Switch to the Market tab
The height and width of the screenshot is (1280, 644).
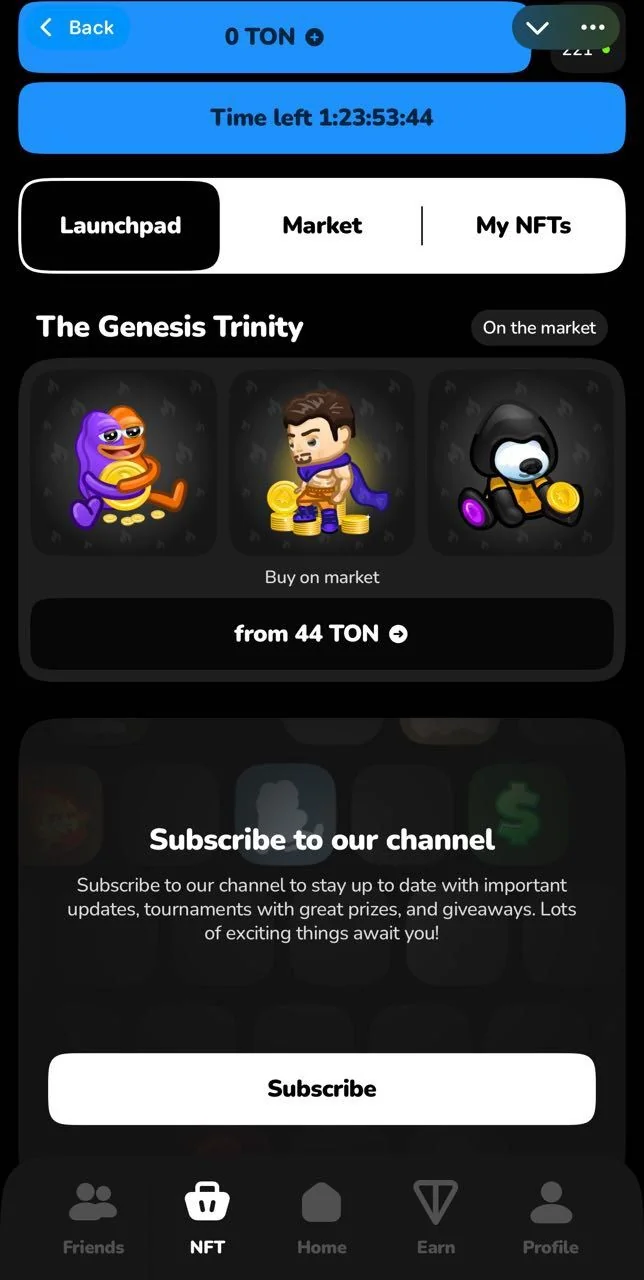(322, 226)
